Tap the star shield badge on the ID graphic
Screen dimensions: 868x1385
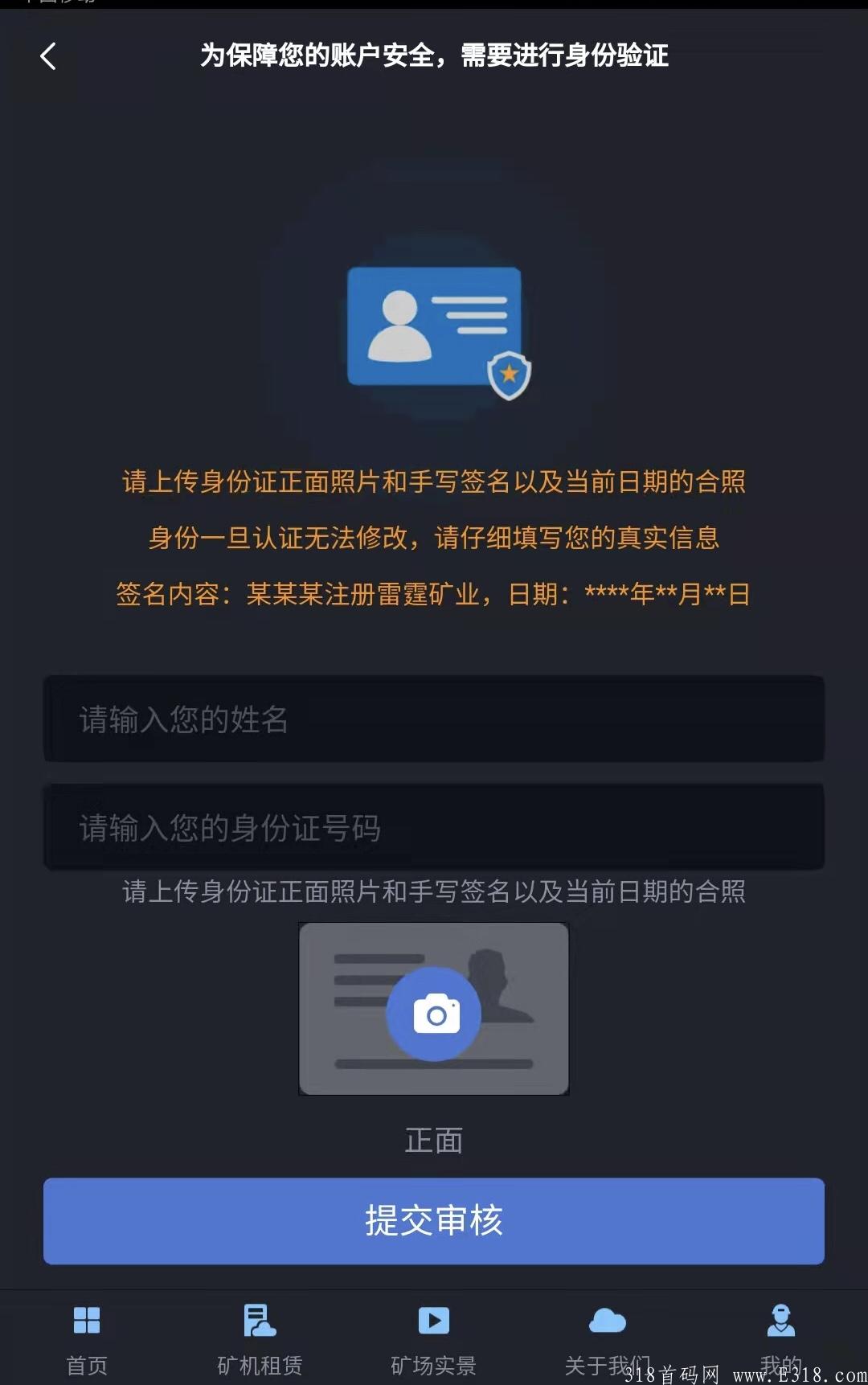pyautogui.click(x=510, y=374)
